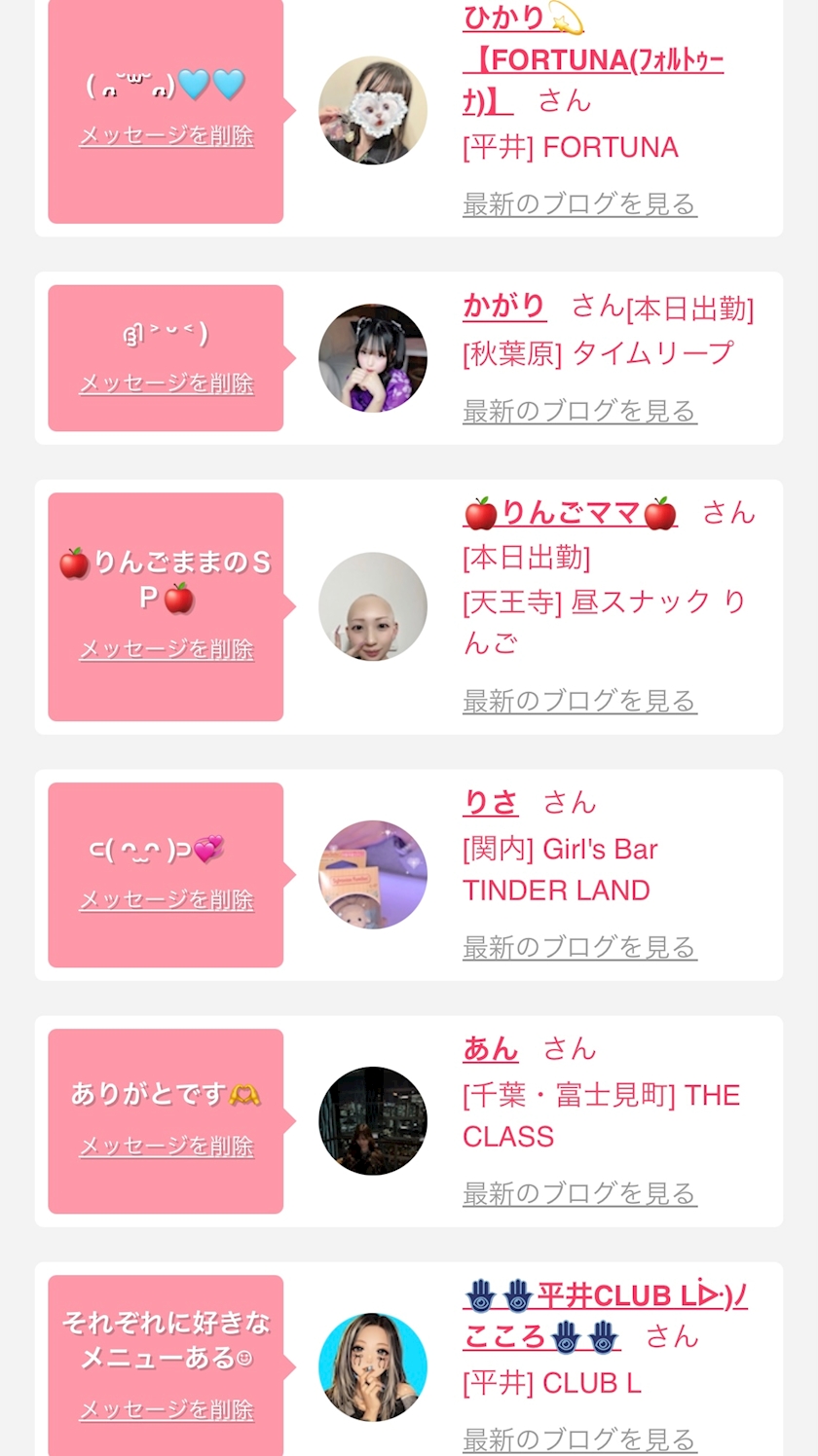View latest blog of こころ
The width and height of the screenshot is (818, 1456).
click(x=579, y=1438)
